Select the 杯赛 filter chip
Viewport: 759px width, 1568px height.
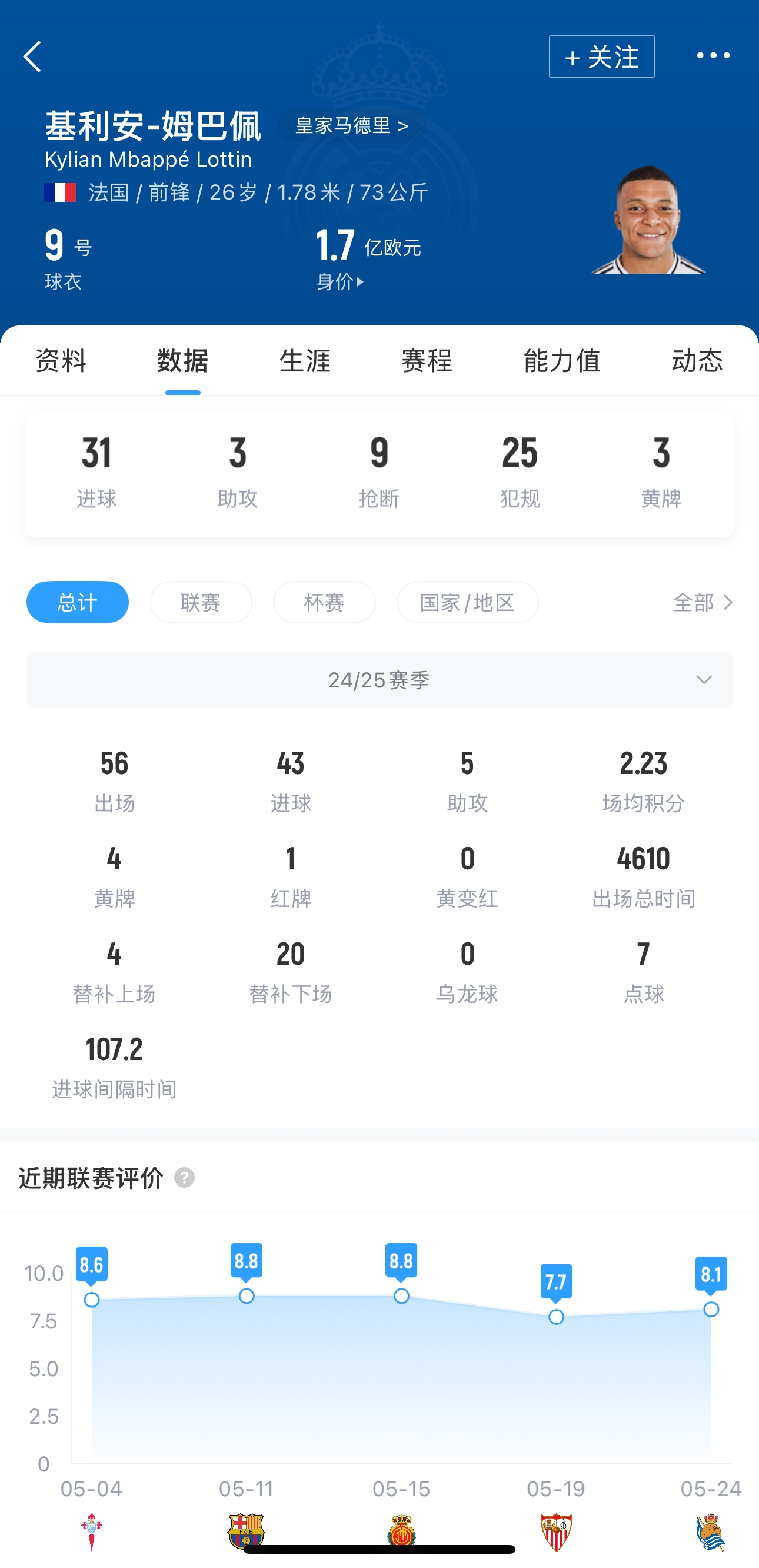pyautogui.click(x=324, y=602)
